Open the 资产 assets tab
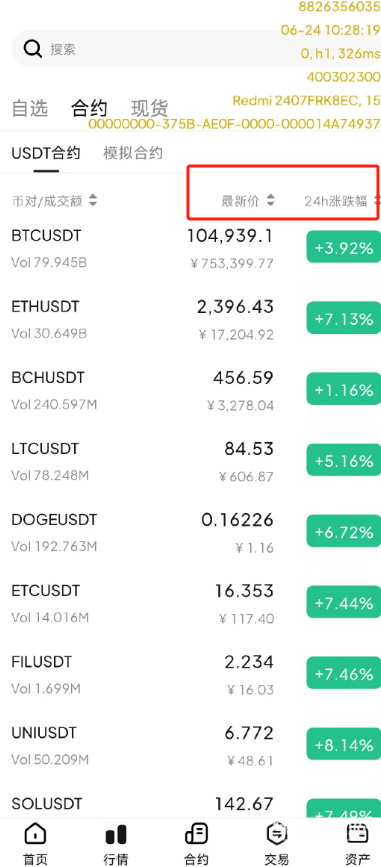 pyautogui.click(x=357, y=844)
